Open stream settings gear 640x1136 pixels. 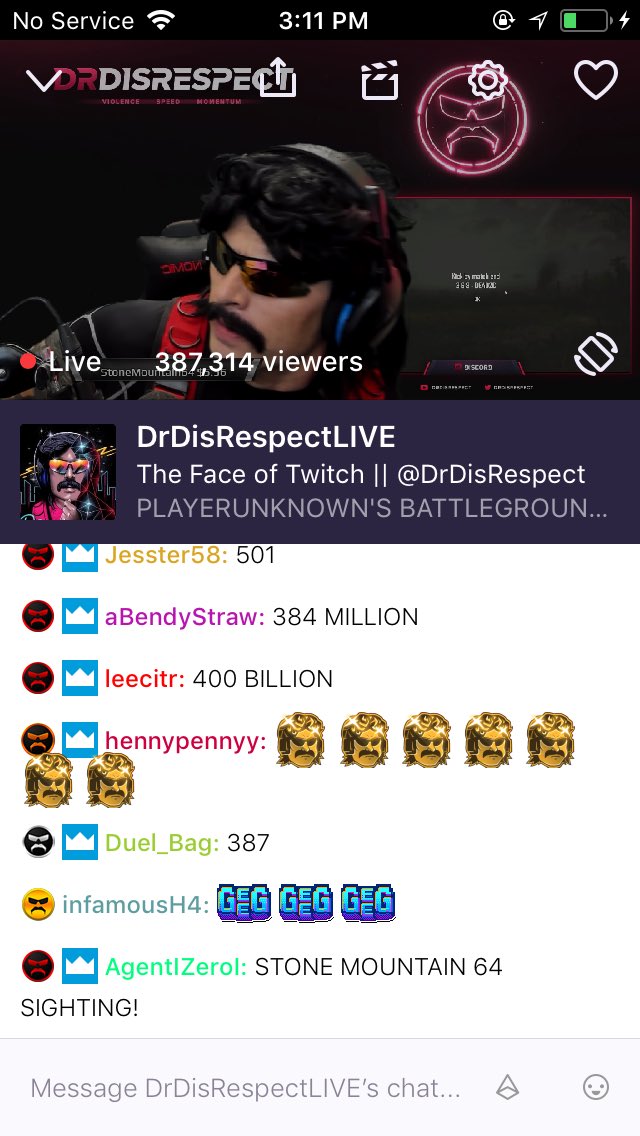coord(487,79)
